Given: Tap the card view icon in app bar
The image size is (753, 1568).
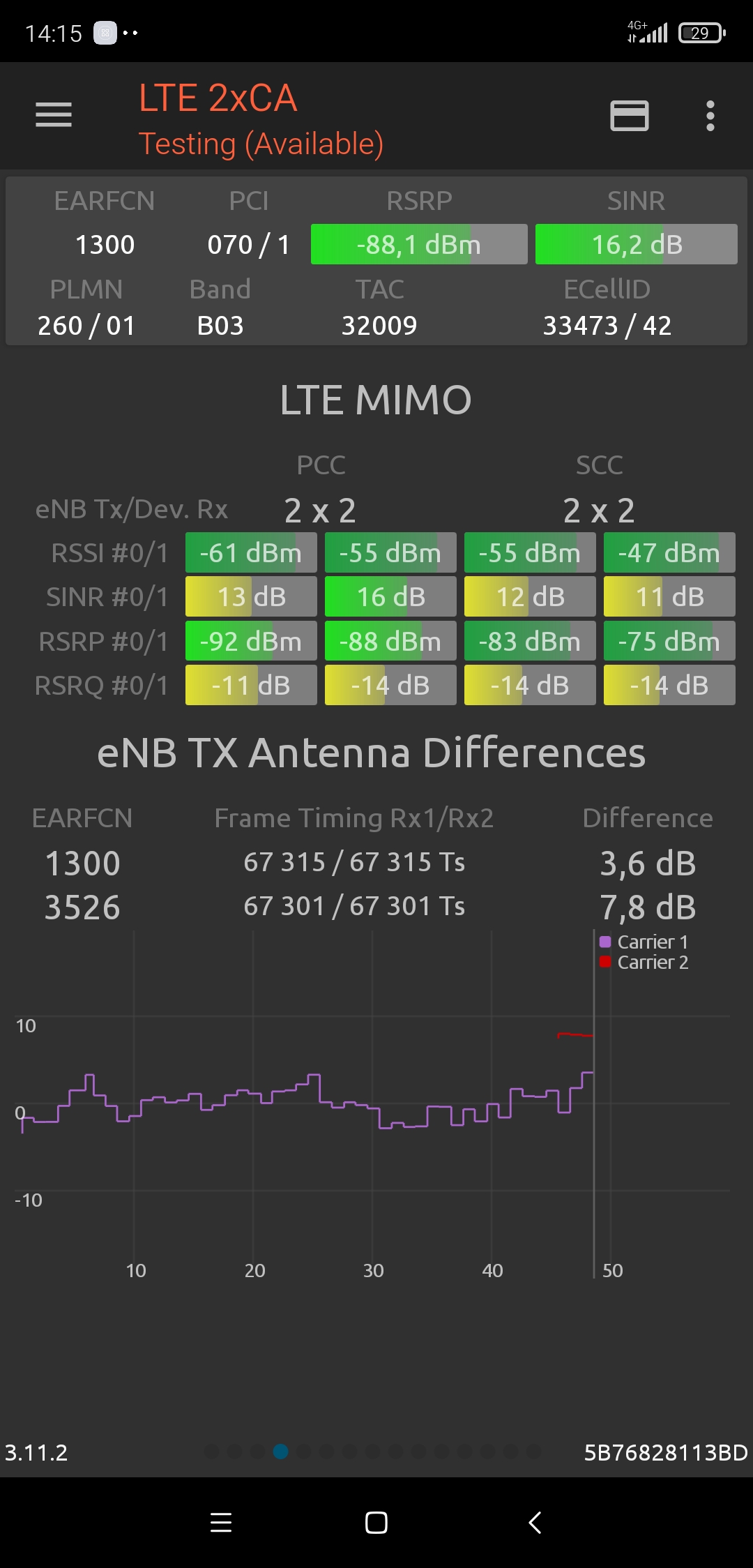Looking at the screenshot, I should 629,116.
